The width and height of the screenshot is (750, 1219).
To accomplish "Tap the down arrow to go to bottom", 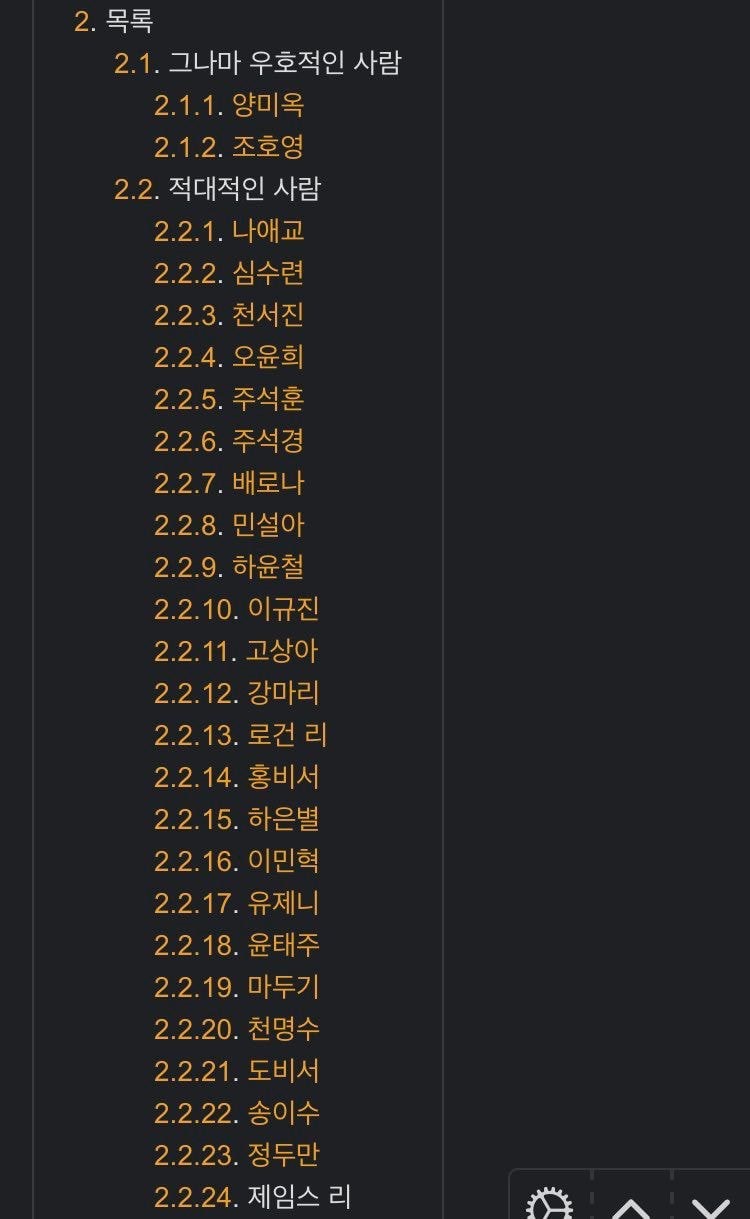I will coord(711,1206).
